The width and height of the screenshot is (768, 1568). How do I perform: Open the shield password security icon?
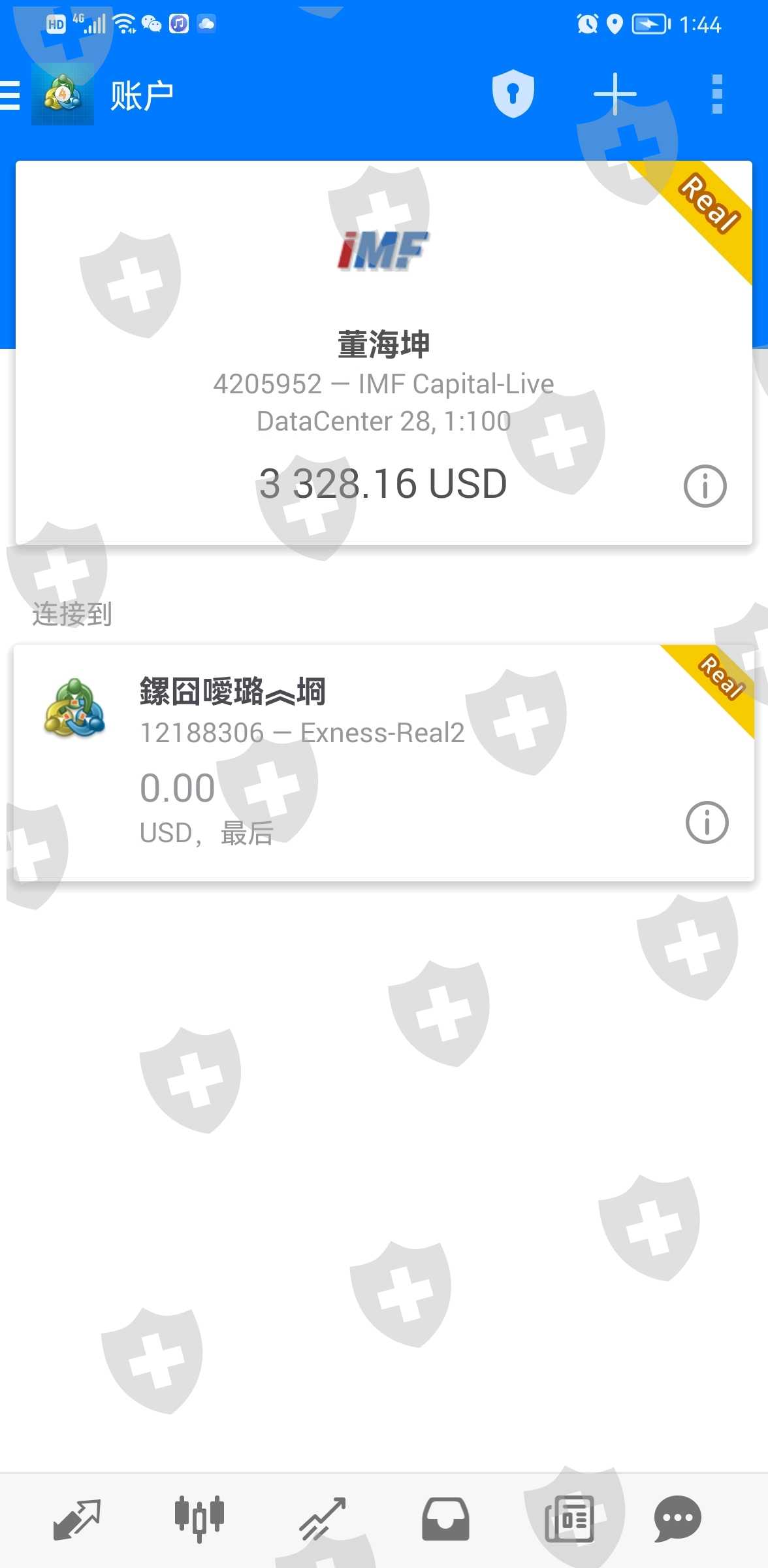(513, 94)
